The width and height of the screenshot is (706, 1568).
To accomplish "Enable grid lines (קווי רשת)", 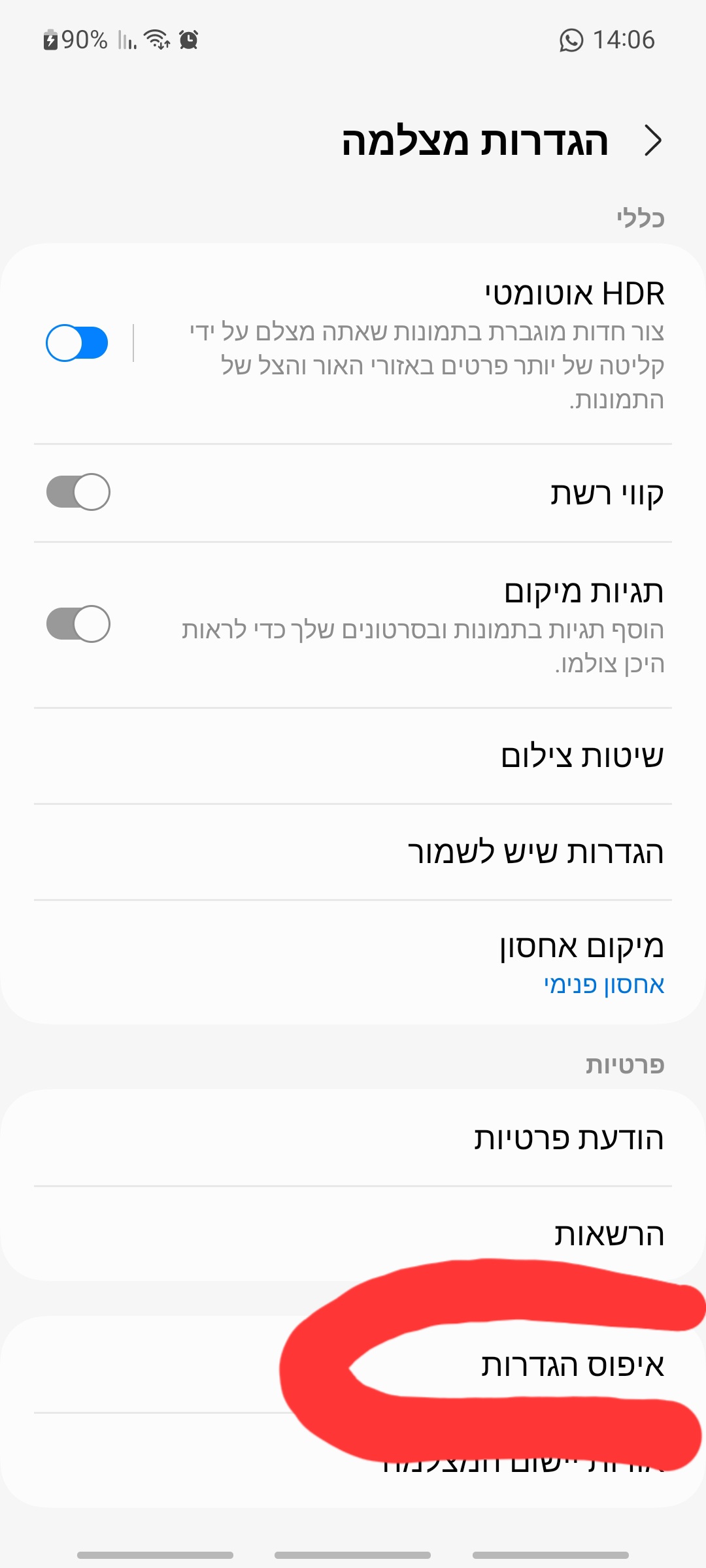I will click(x=78, y=492).
